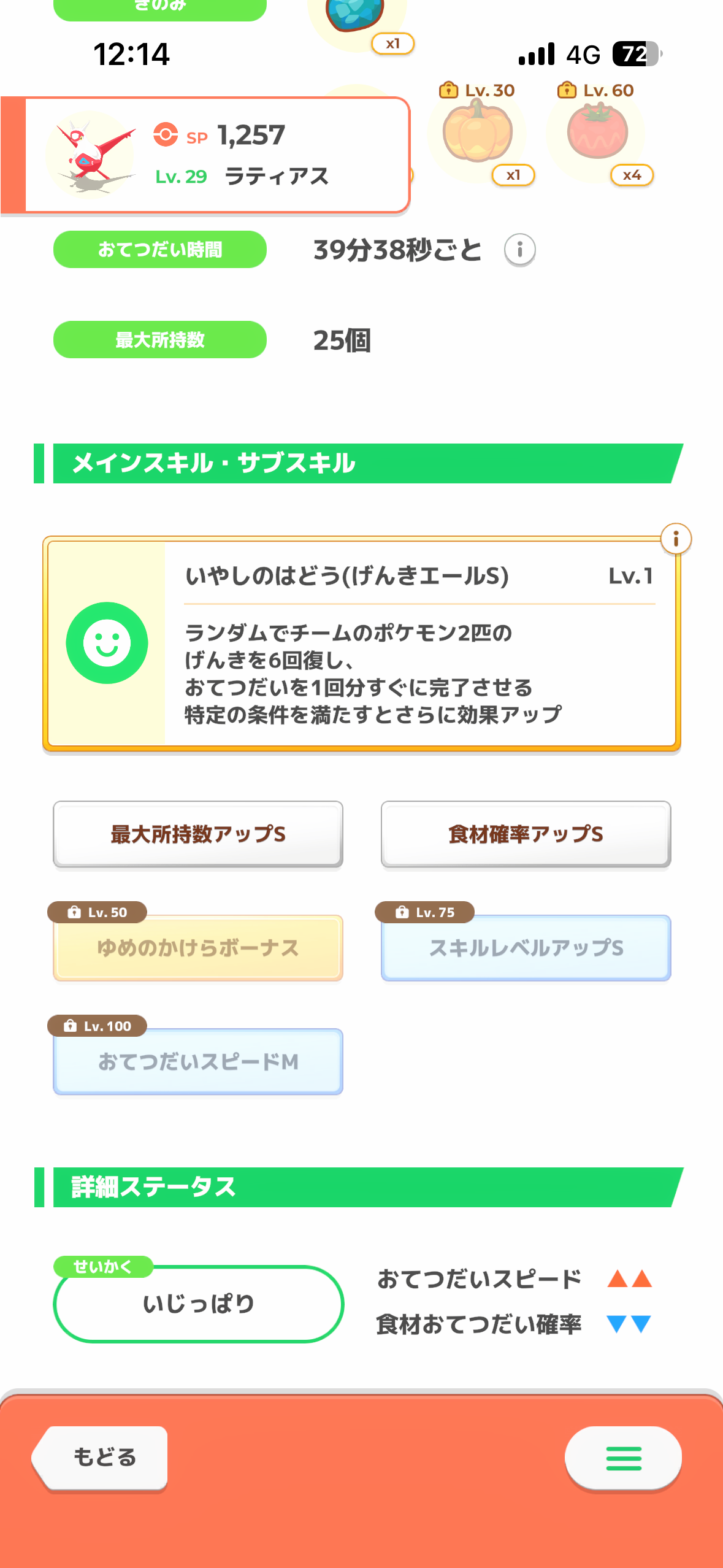Tap the locked おてつだいスピードM sub skill
The image size is (723, 1568).
(x=198, y=1061)
